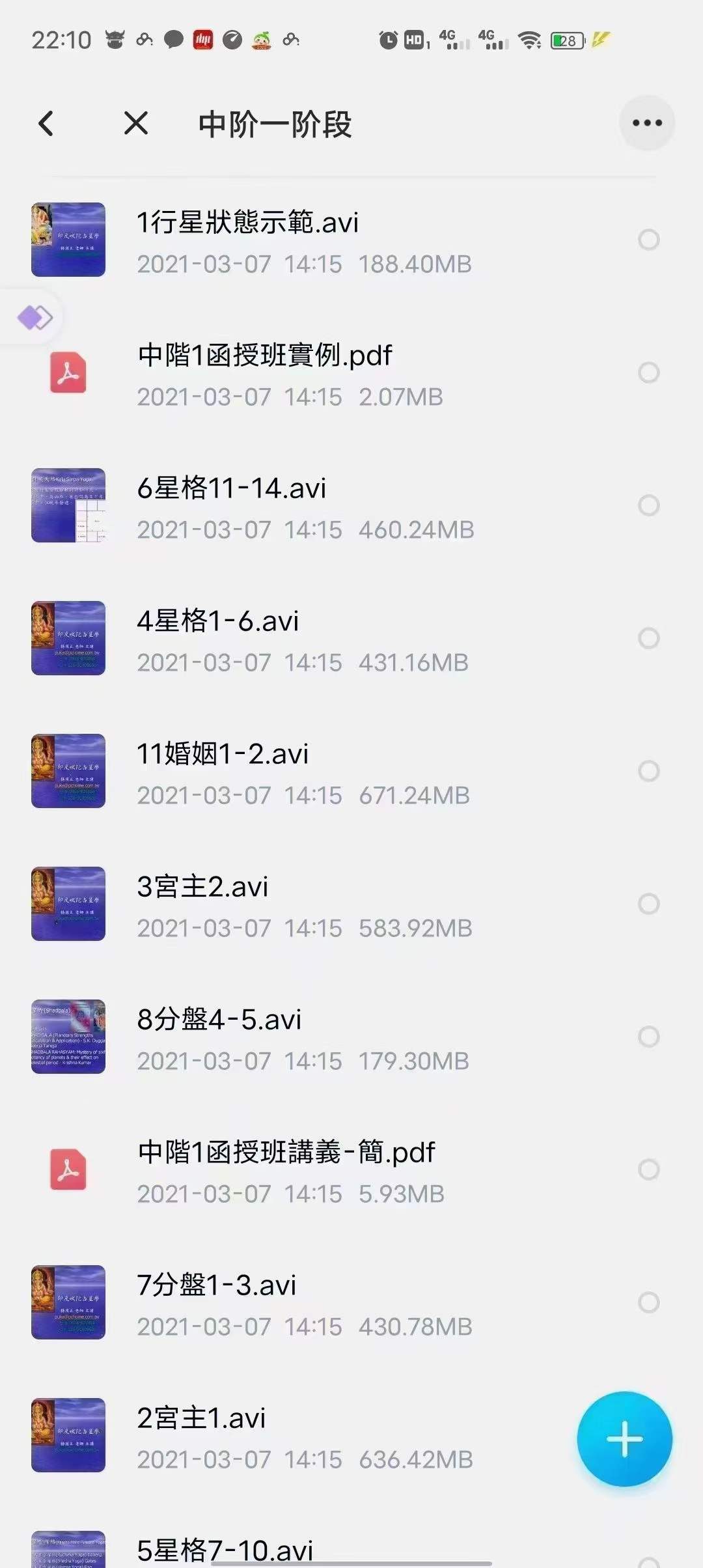Open the video 5星格7-10.avi

(x=225, y=1550)
